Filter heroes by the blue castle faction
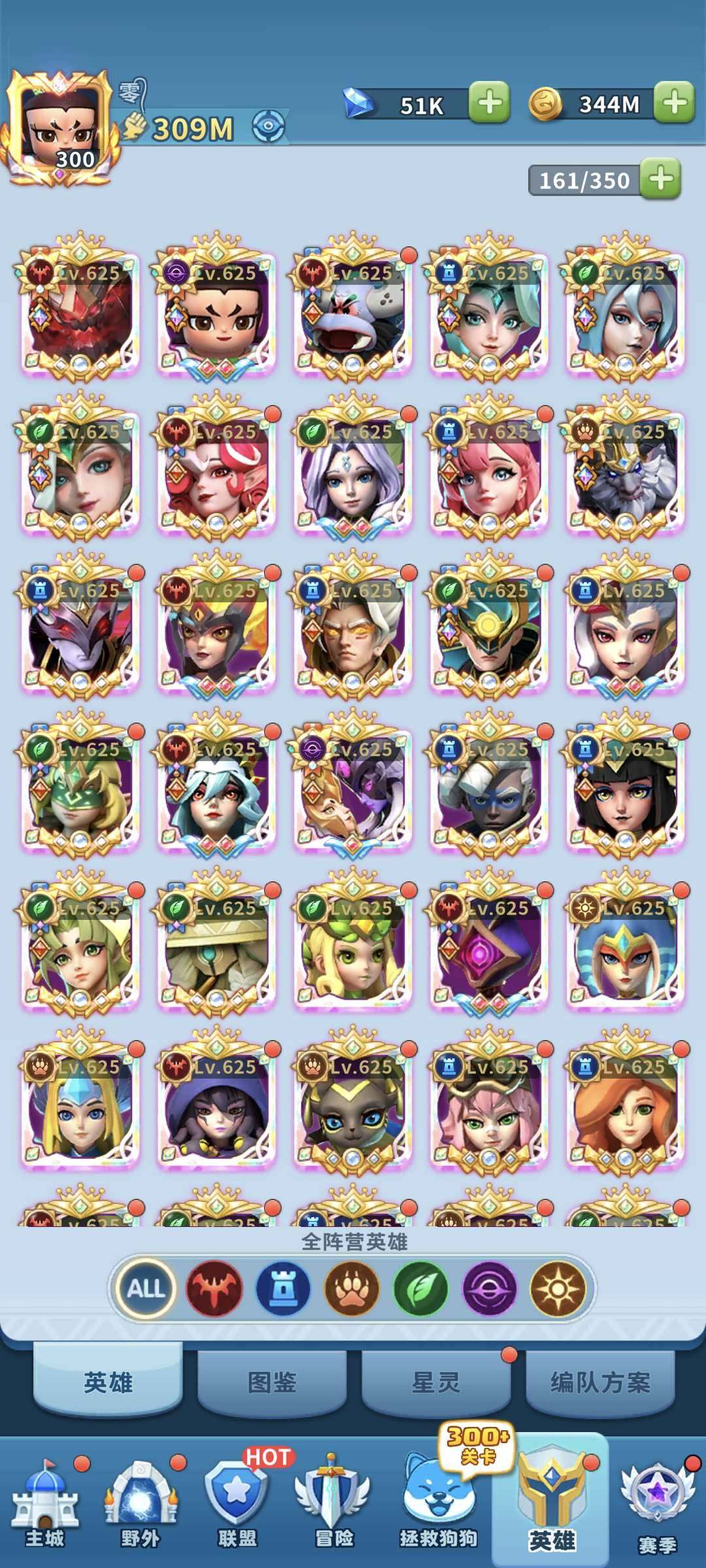Viewport: 706px width, 1568px height. 283,1288
